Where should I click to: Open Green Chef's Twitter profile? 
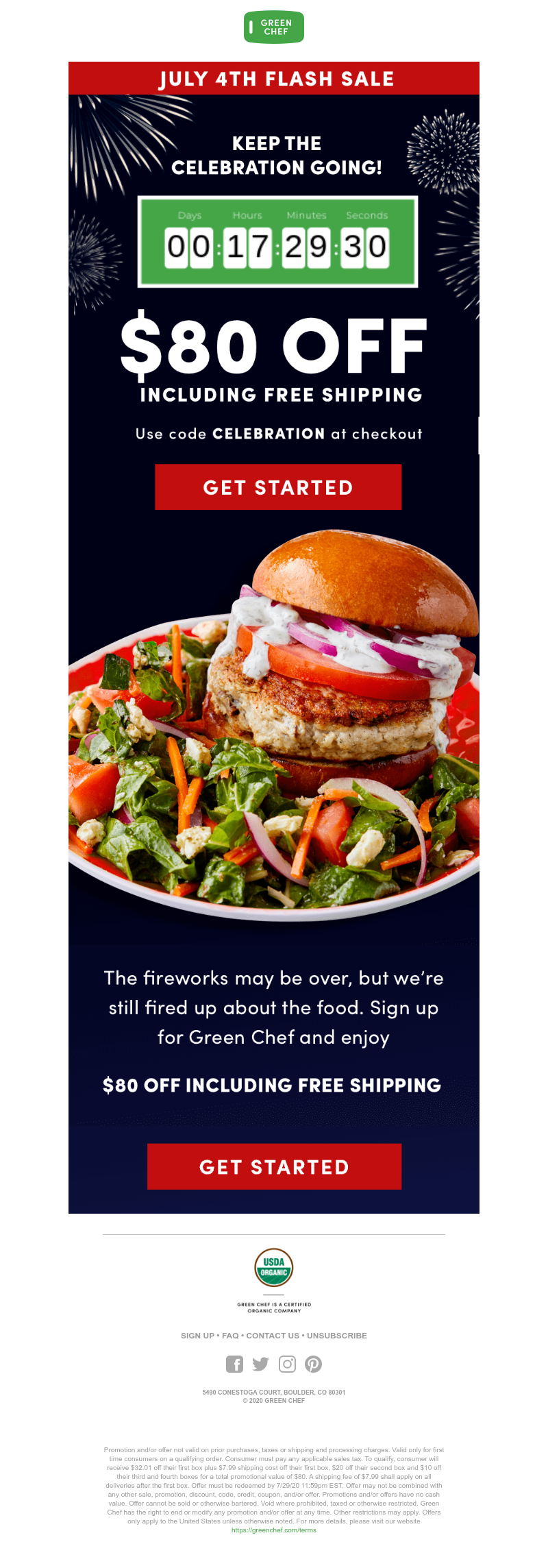coord(260,1364)
